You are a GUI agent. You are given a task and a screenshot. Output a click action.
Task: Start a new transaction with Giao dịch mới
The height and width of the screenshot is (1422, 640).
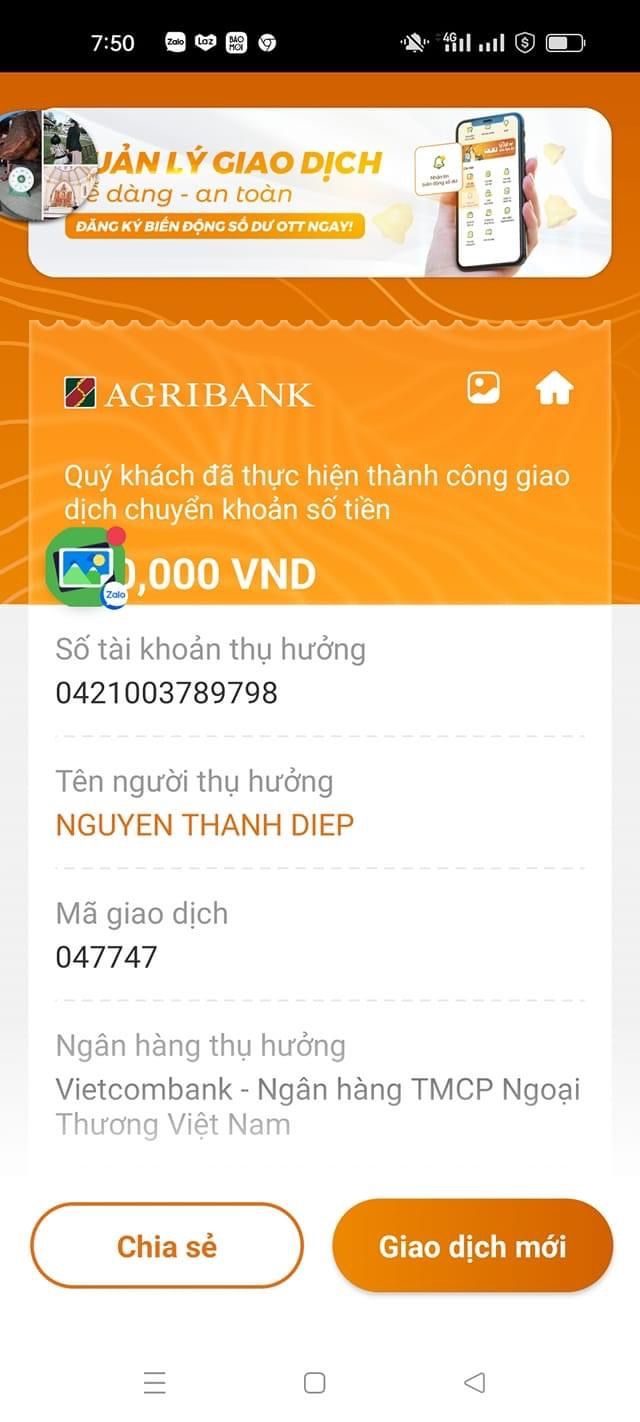(472, 1246)
